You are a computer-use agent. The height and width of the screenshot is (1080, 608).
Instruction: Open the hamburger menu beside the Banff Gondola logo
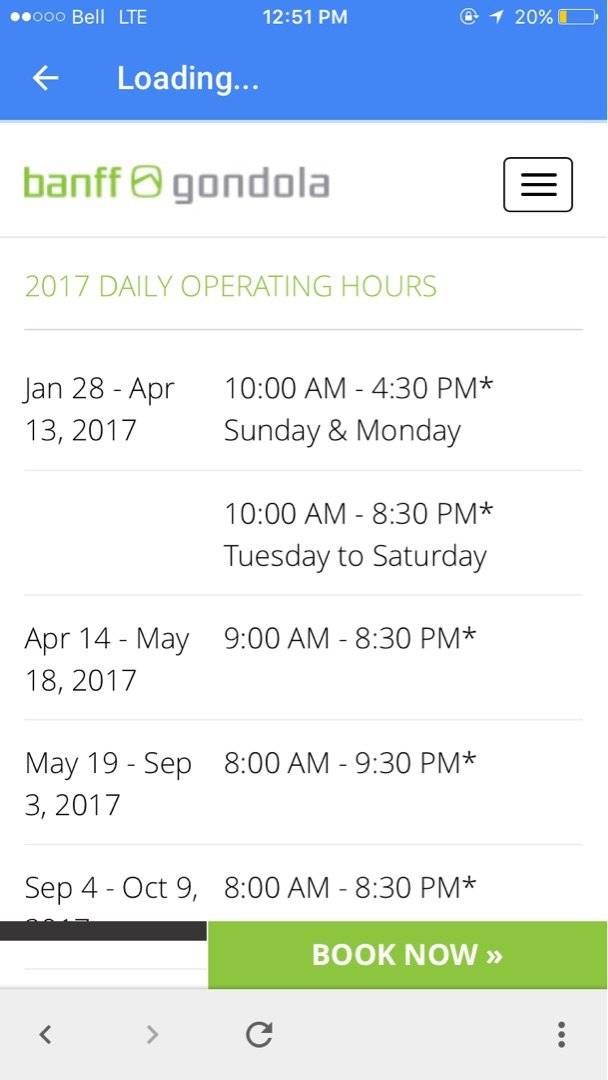538,185
